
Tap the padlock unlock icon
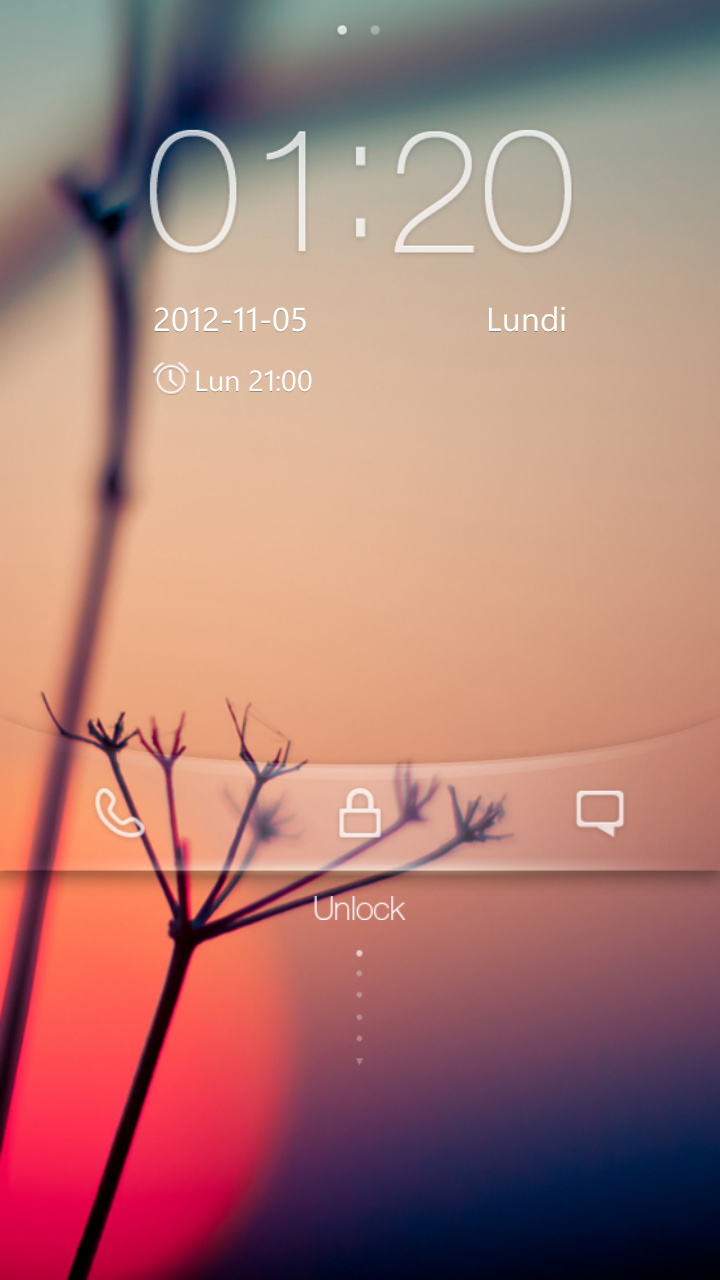click(x=360, y=812)
